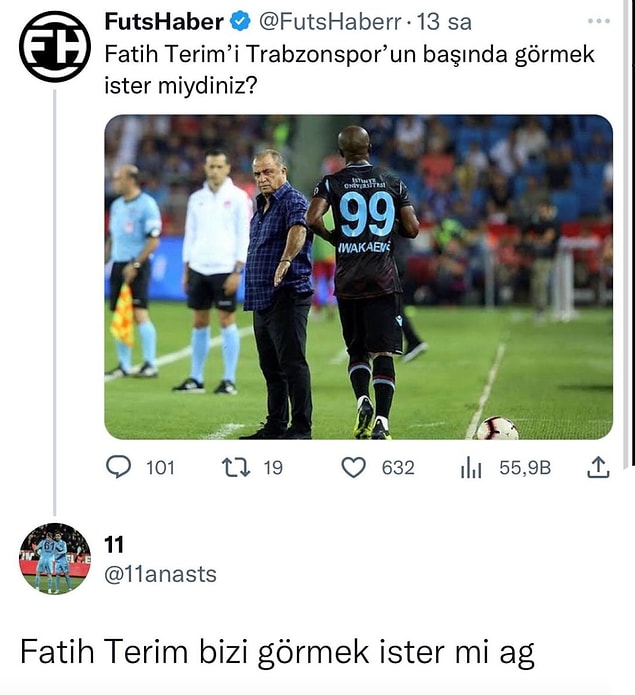Open the FutsHaber profile avatar
Viewport: 635px width, 695px height.
pyautogui.click(x=54, y=47)
